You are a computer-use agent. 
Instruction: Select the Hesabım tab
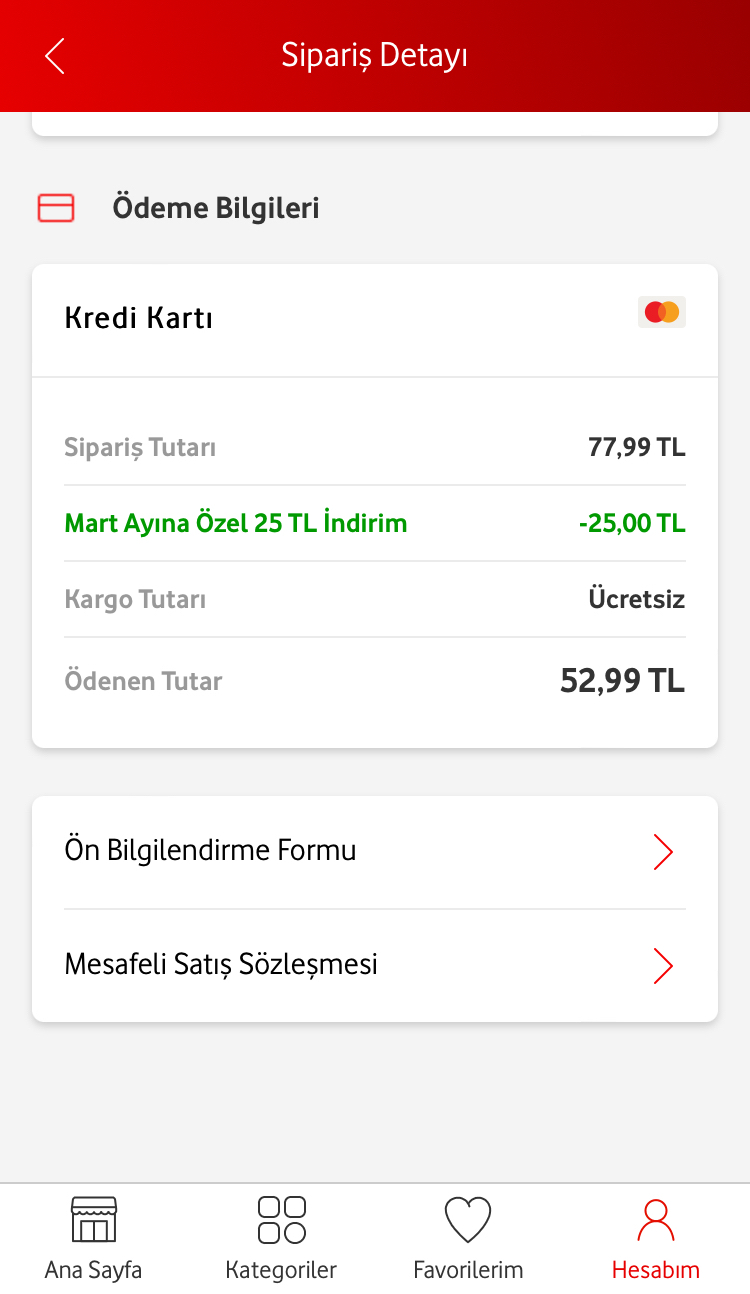[656, 1238]
